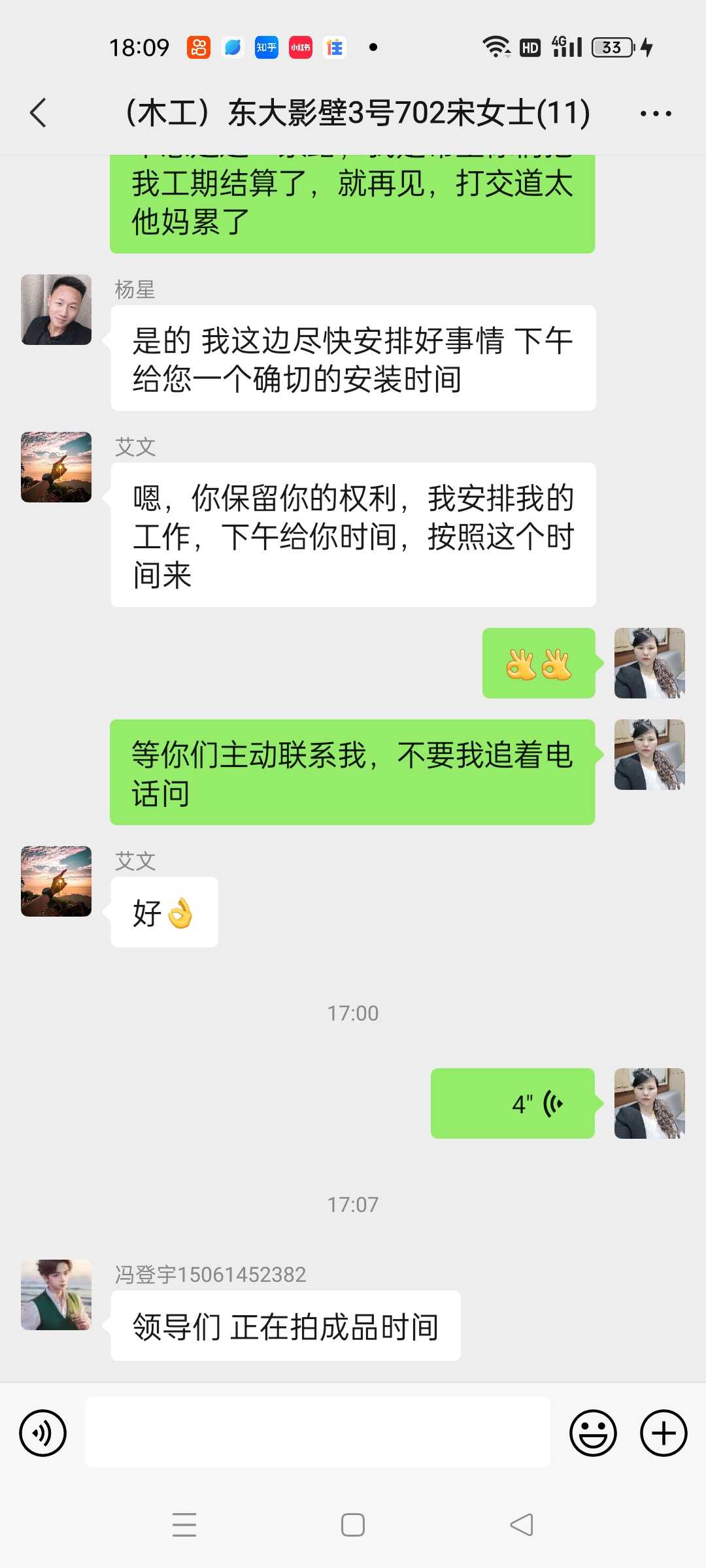The width and height of the screenshot is (706, 1568).
Task: Open the chat info three-dot menu
Action: coord(656,114)
